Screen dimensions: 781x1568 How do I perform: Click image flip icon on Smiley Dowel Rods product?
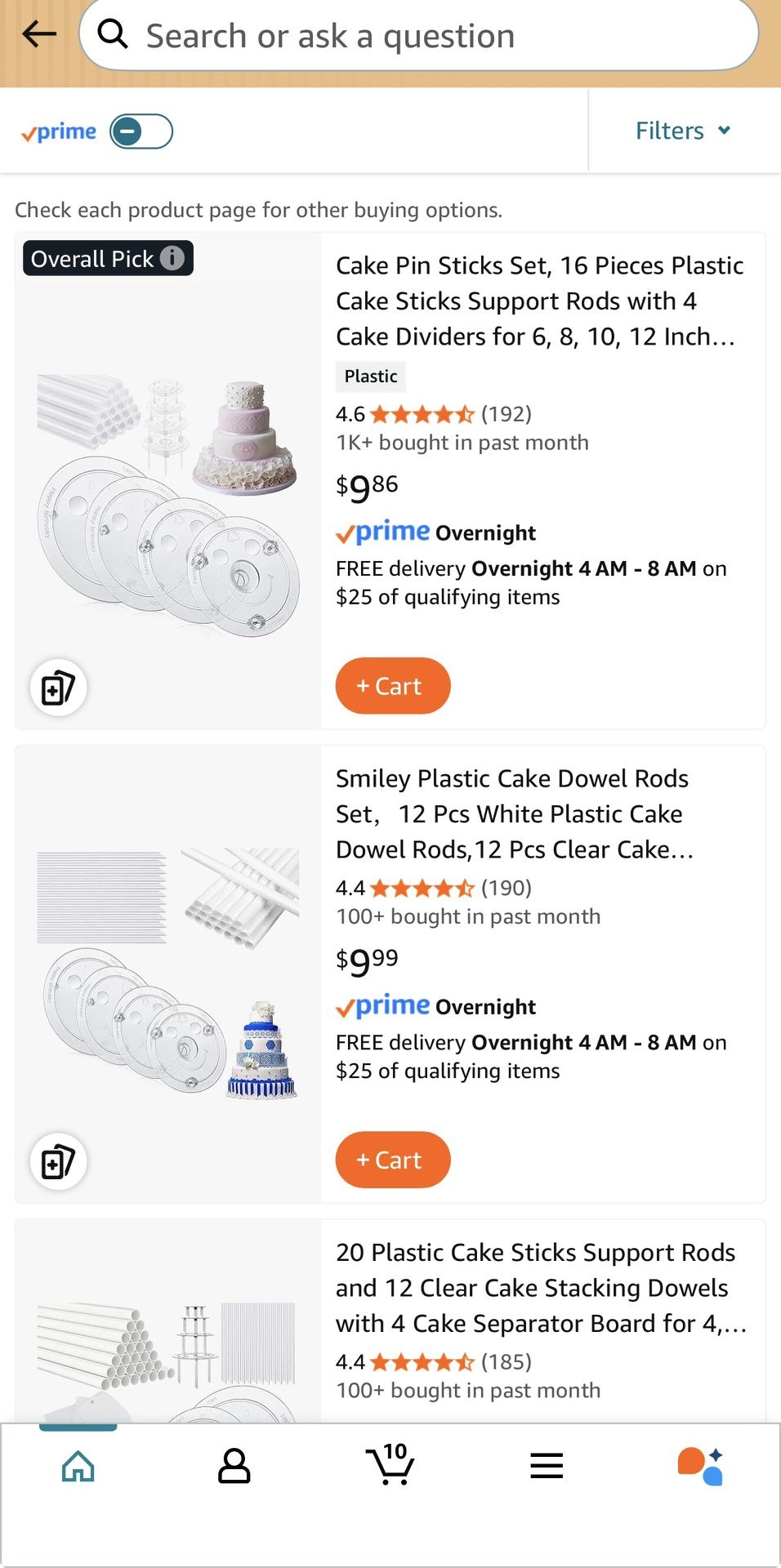[x=58, y=1161]
